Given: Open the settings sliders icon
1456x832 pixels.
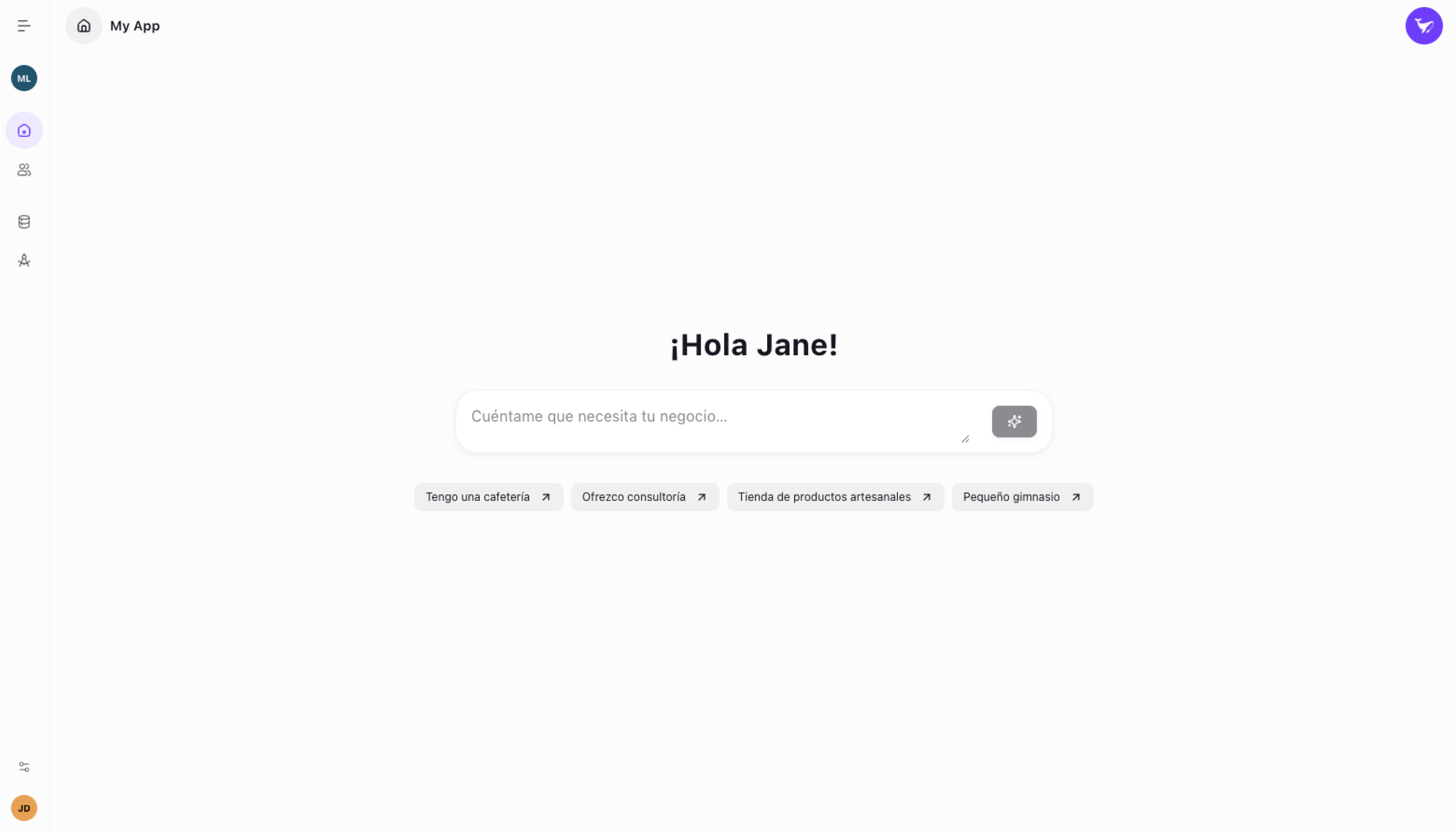Looking at the screenshot, I should click(24, 767).
